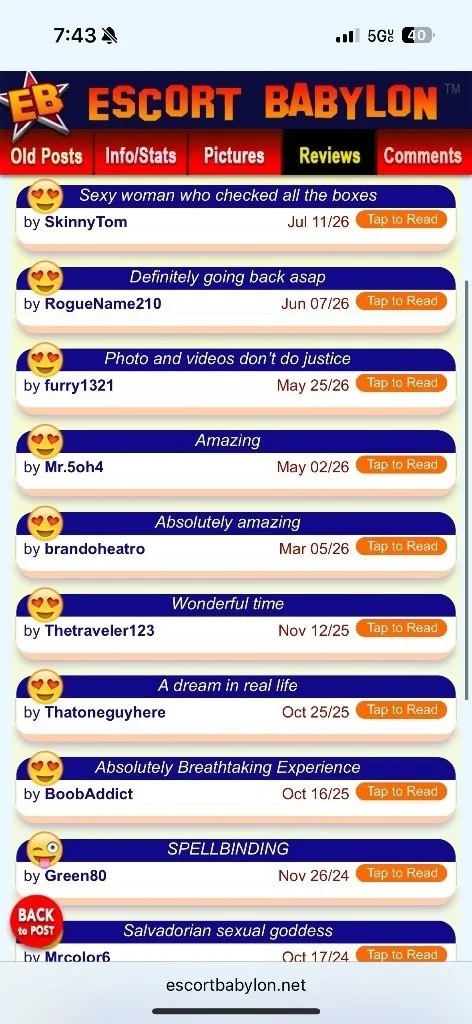Screen dimensions: 472x1024
Task: Read Mr.5oh4's Amazing review
Action: [x=401, y=465]
